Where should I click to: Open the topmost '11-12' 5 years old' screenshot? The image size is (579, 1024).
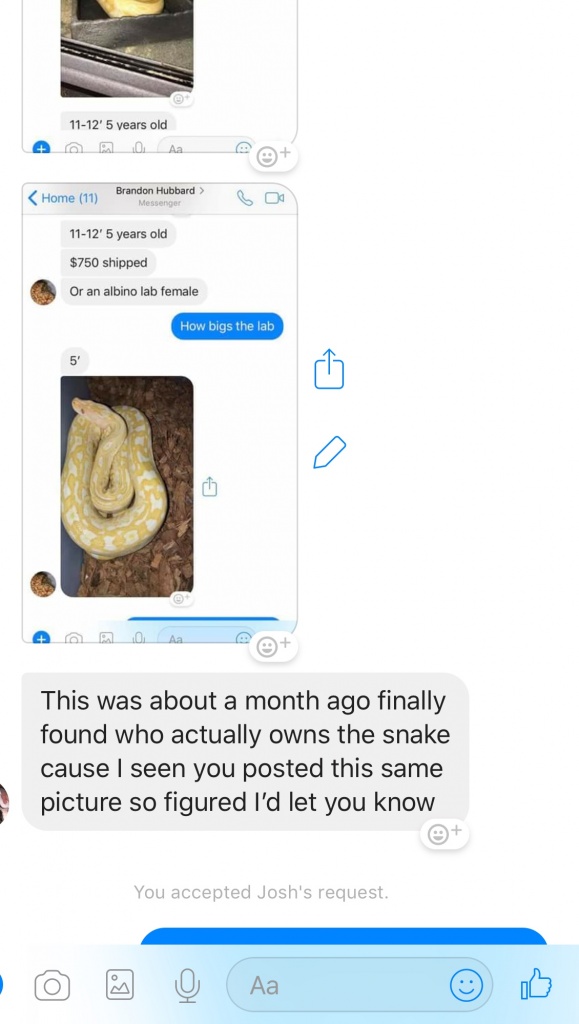click(x=160, y=76)
